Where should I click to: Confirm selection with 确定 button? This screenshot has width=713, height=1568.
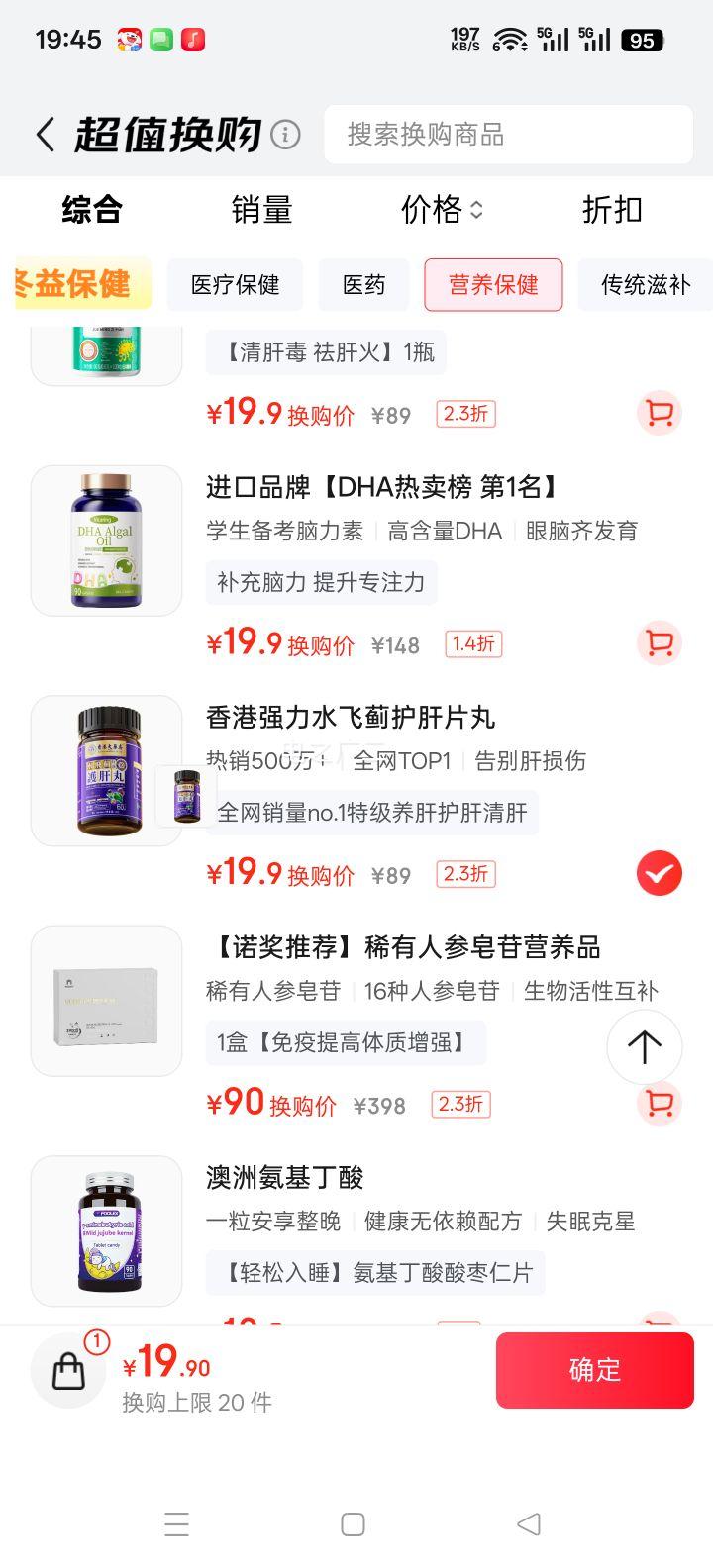point(594,1370)
